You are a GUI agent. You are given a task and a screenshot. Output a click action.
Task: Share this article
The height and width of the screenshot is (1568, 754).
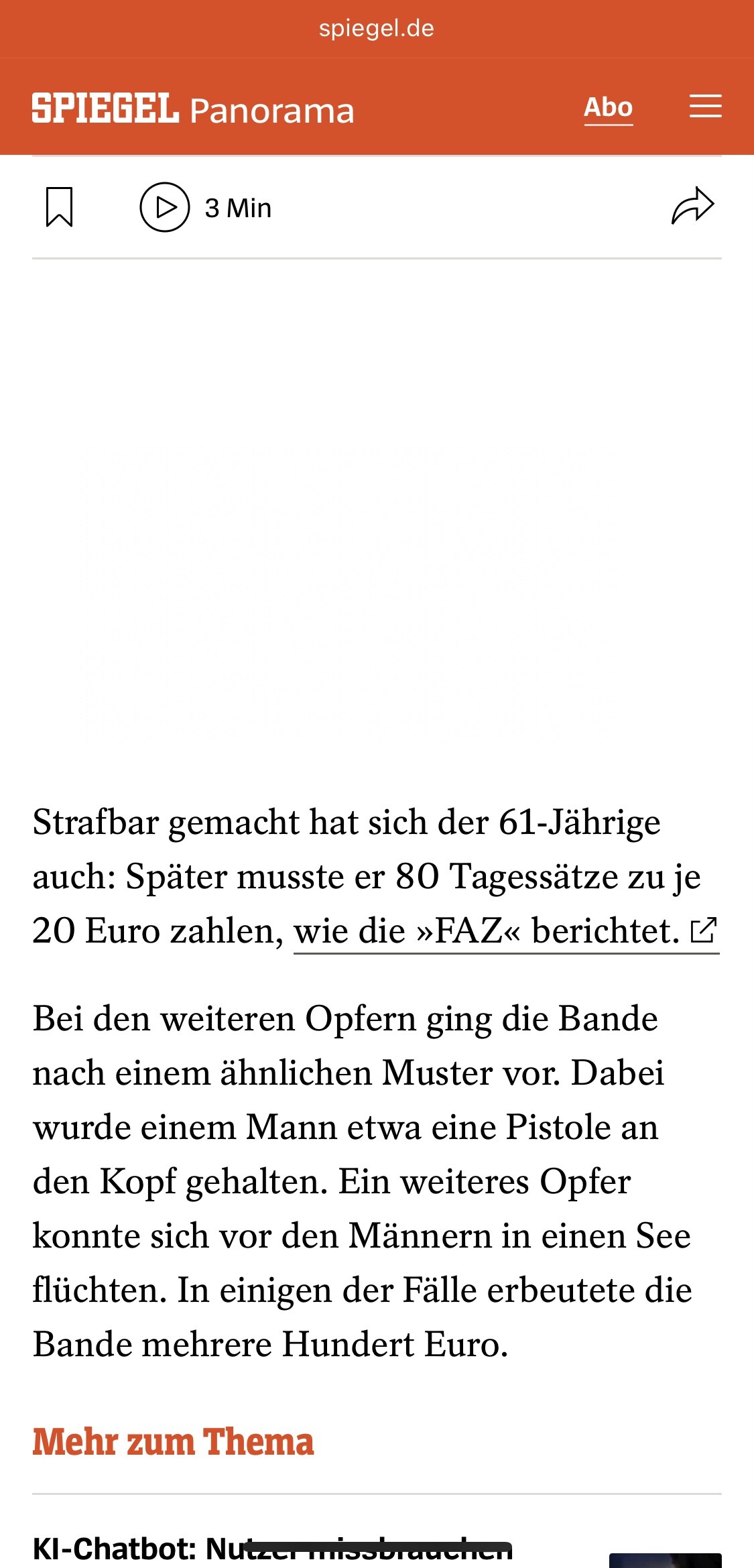coord(693,206)
